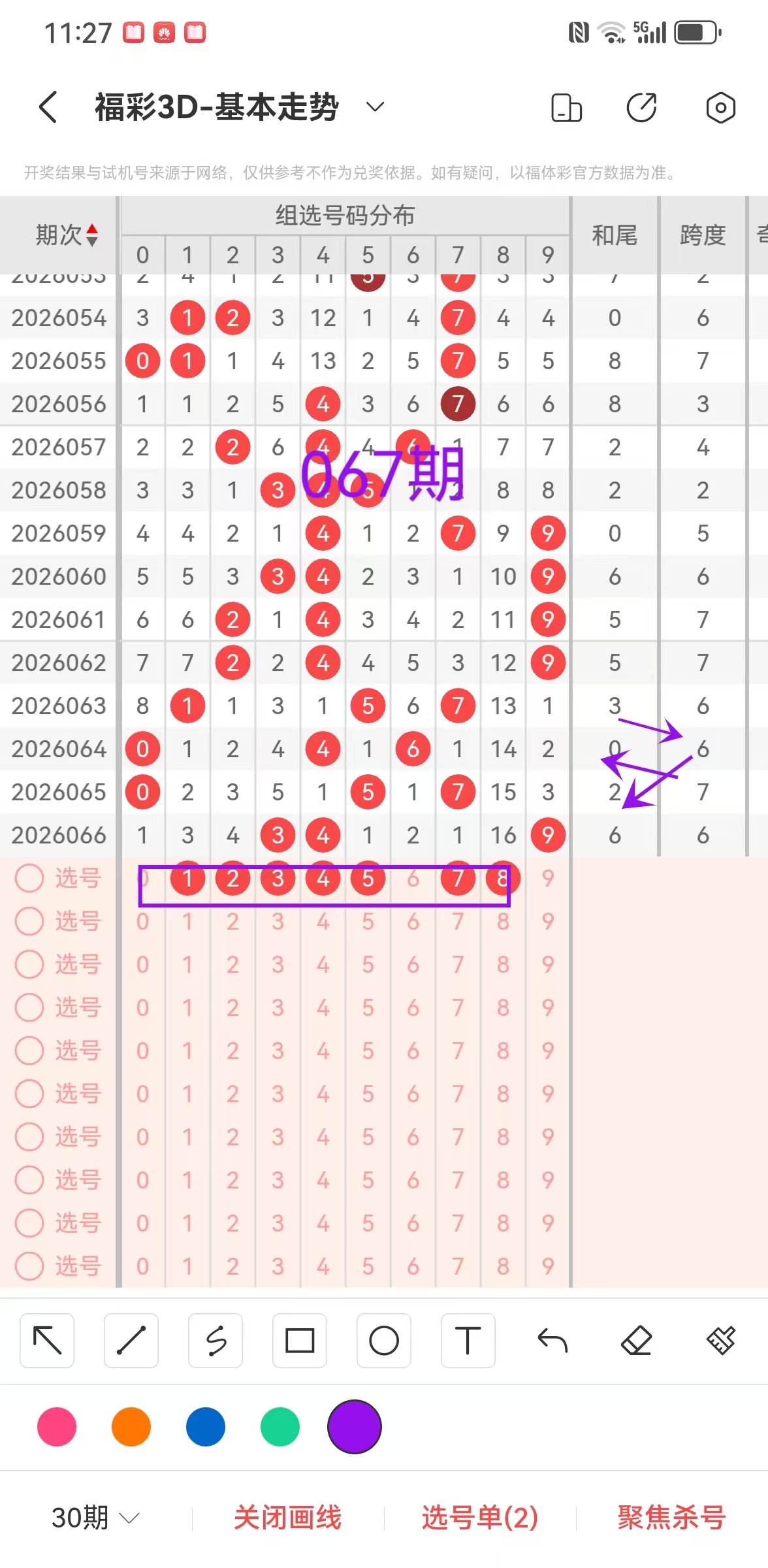This screenshot has width=768, height=1568.
Task: Pick the blue color swatch
Action: pyautogui.click(x=206, y=1427)
